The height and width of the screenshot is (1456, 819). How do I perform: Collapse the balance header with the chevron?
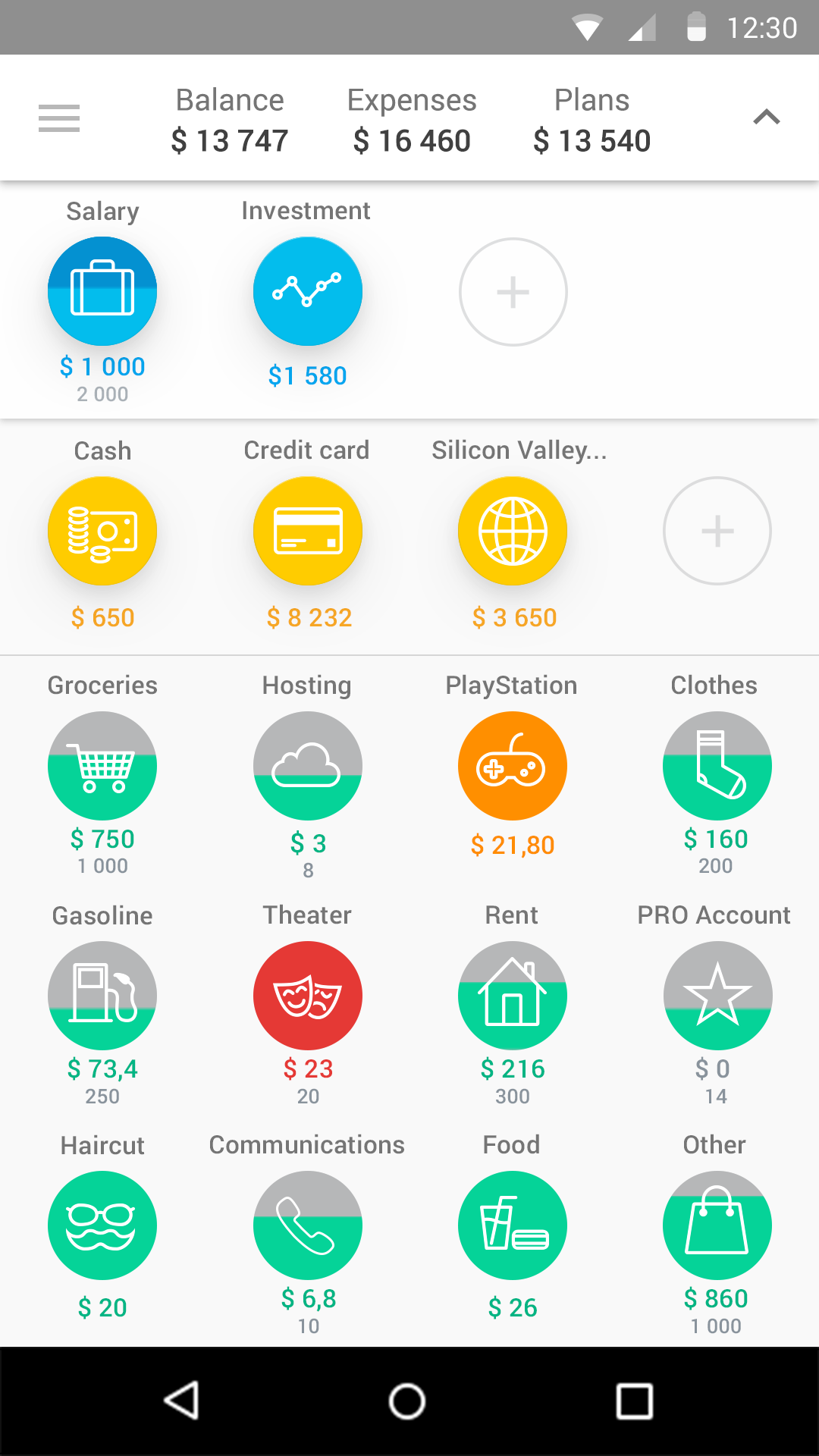click(767, 118)
